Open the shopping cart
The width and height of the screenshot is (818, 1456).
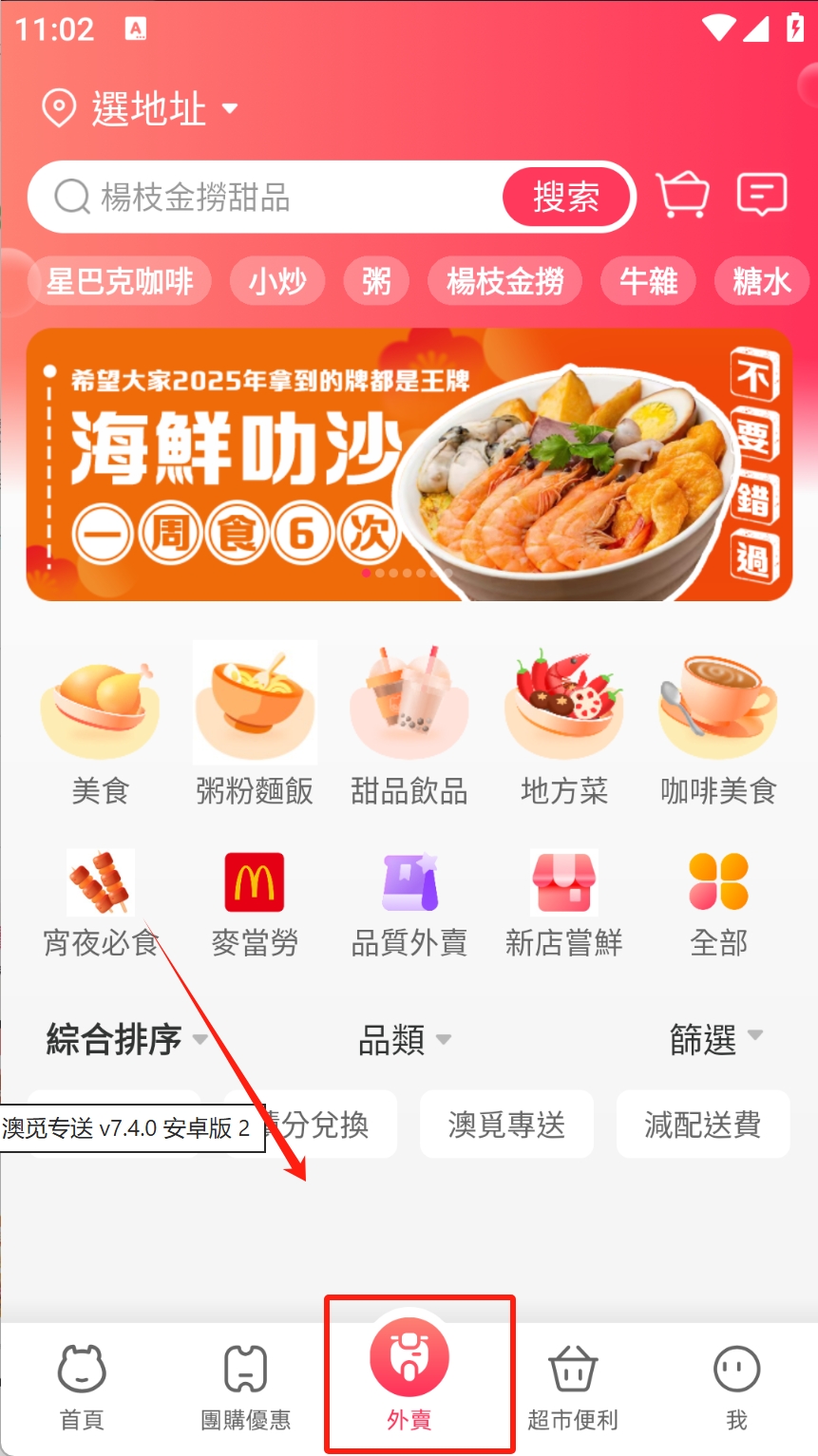coord(684,196)
